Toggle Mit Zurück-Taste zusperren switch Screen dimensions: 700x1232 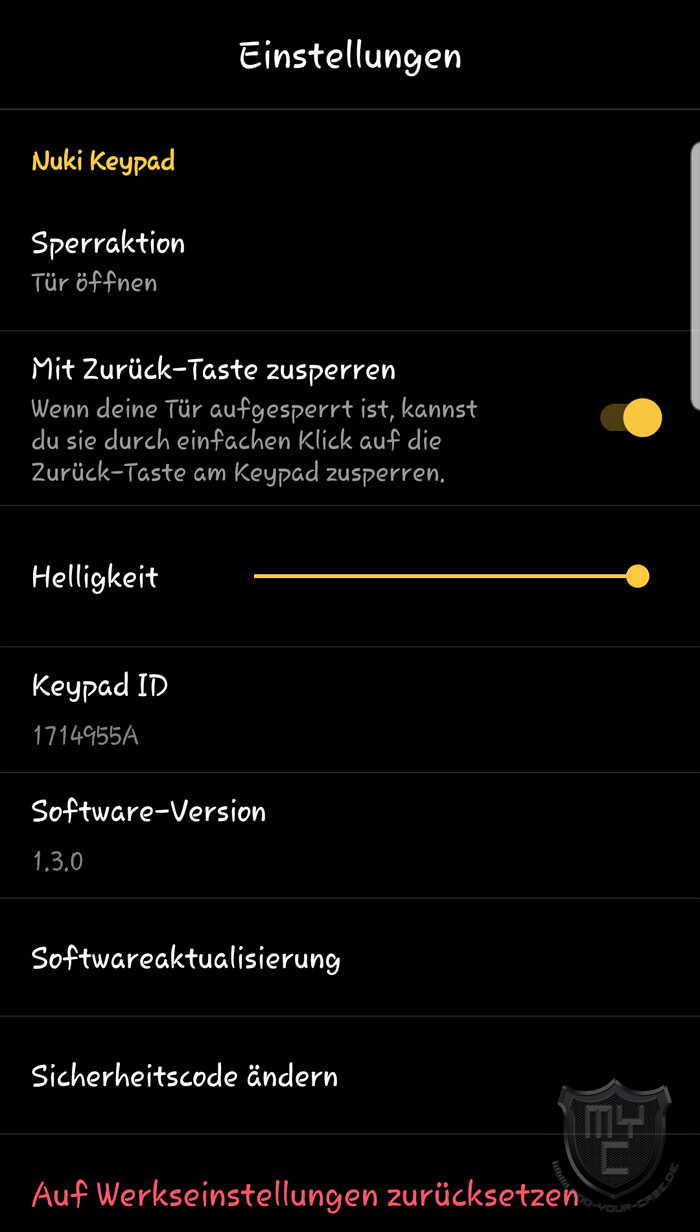(x=631, y=417)
